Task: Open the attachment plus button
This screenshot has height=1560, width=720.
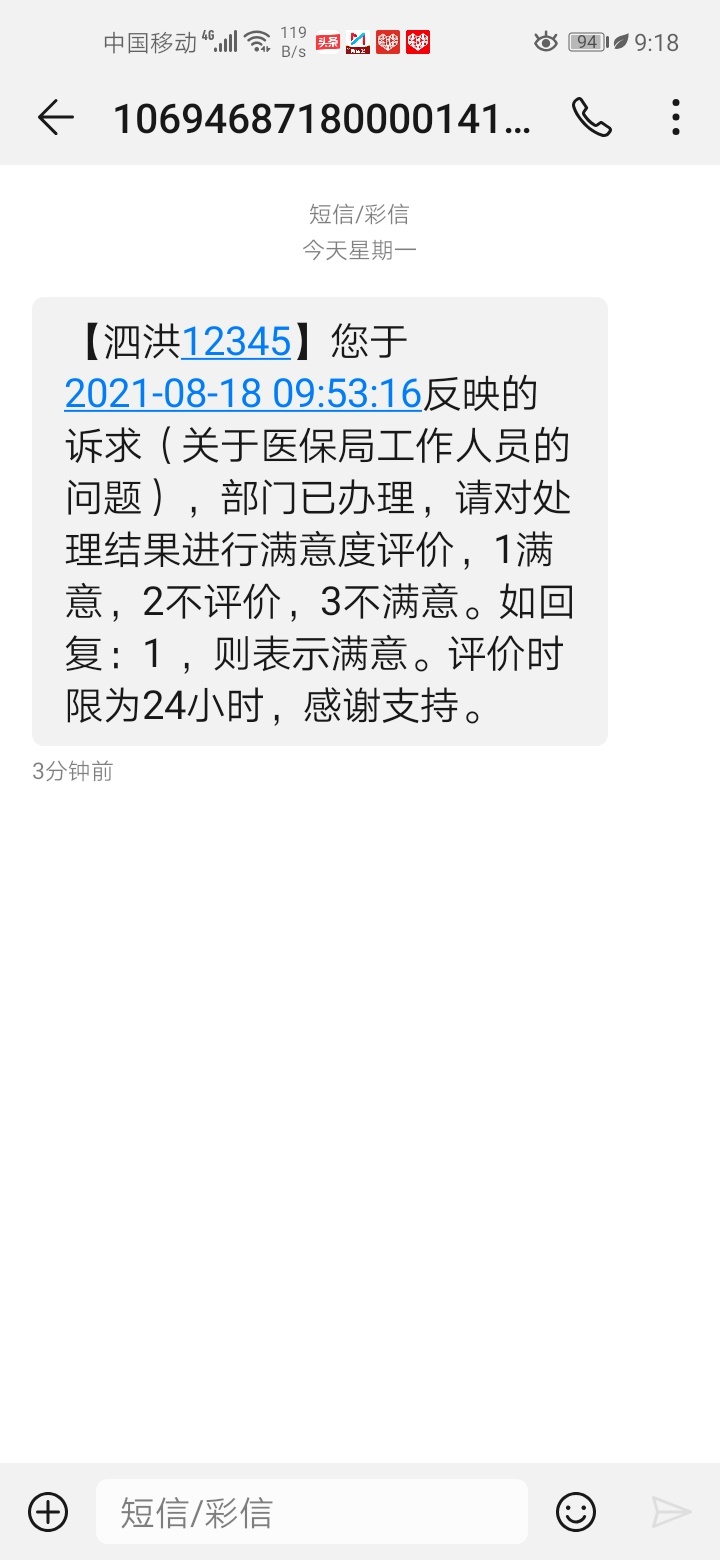Action: tap(48, 1511)
